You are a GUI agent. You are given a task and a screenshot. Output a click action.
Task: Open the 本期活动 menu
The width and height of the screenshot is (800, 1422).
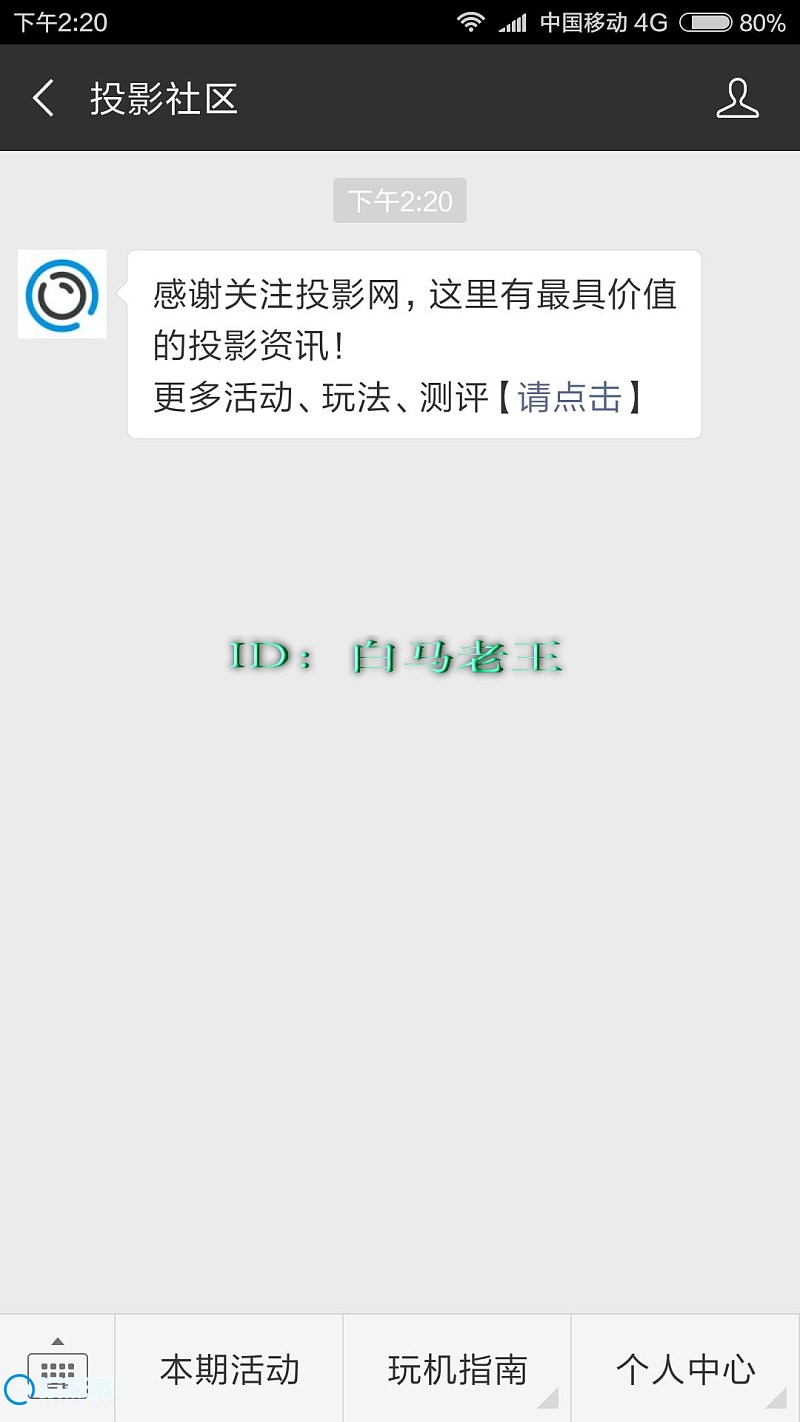229,1368
